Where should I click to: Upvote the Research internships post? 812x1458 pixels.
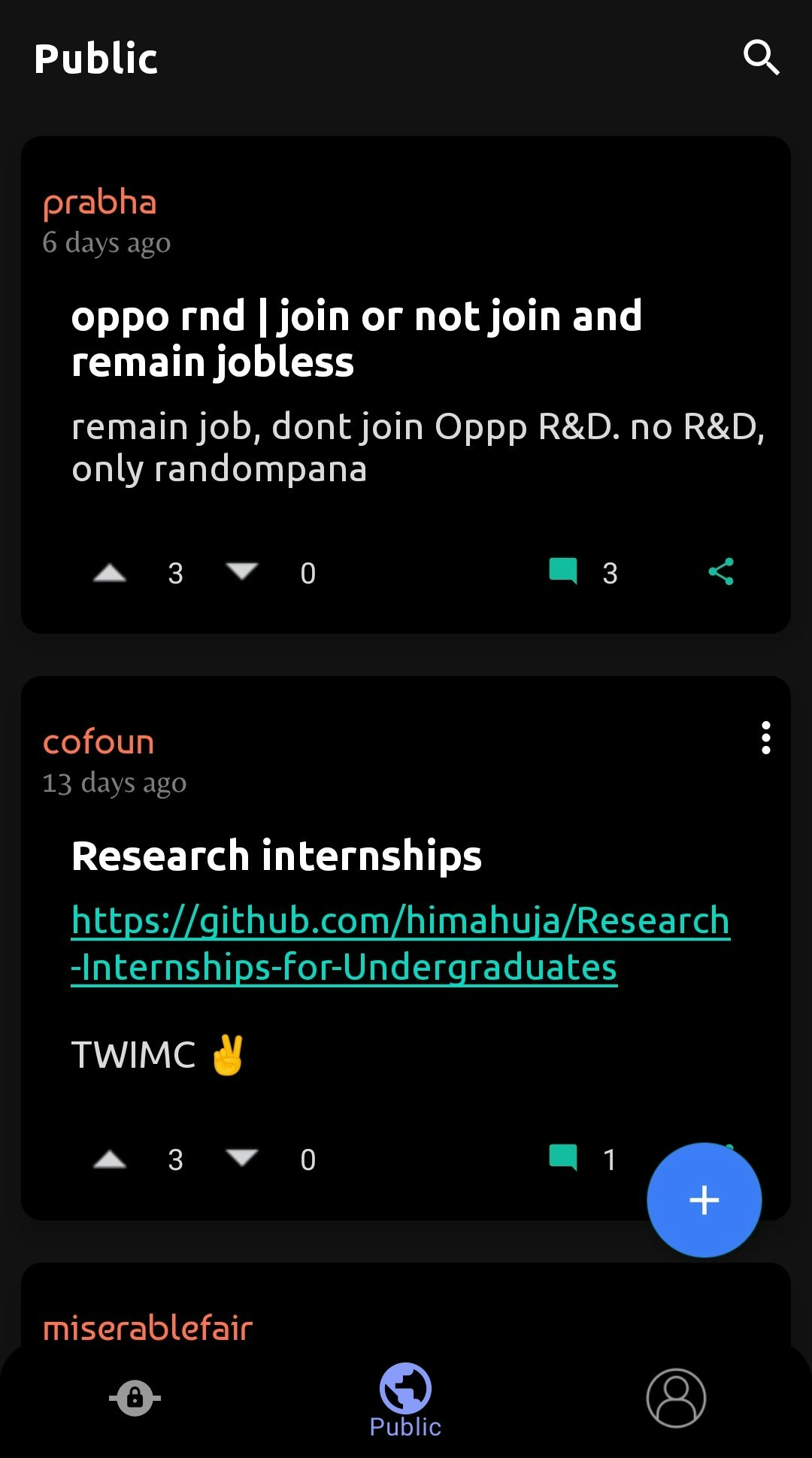click(110, 1159)
